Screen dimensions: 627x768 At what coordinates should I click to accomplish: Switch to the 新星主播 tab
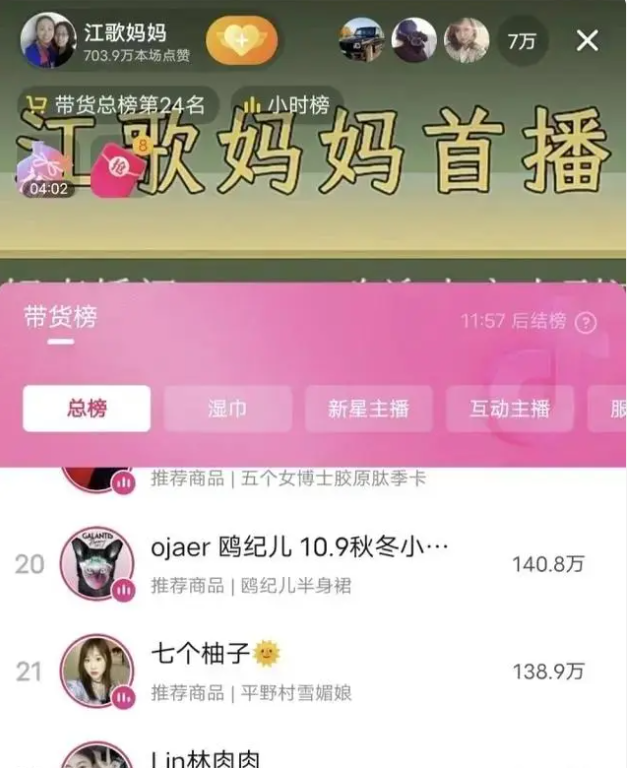369,408
